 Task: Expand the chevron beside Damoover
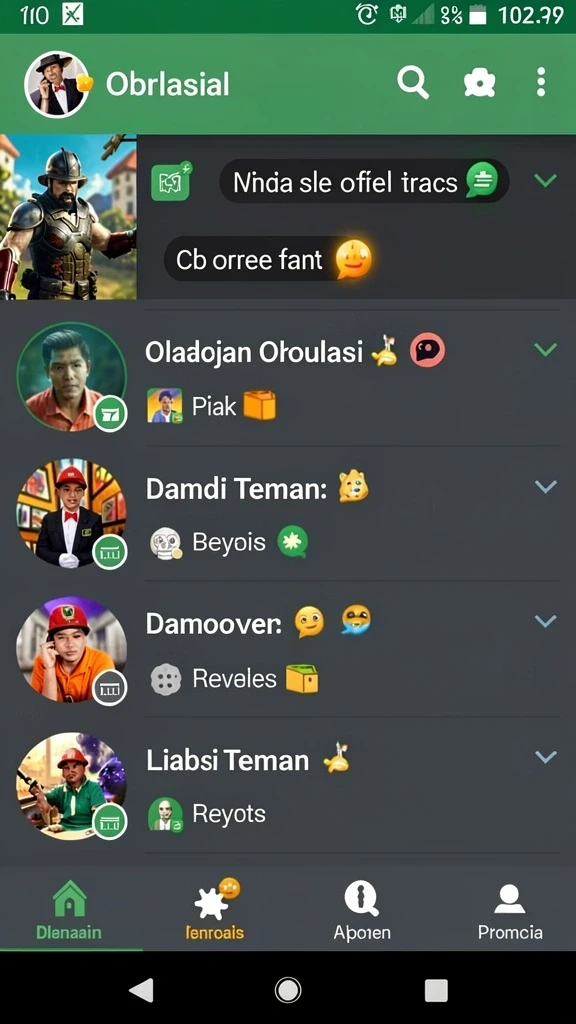[545, 621]
